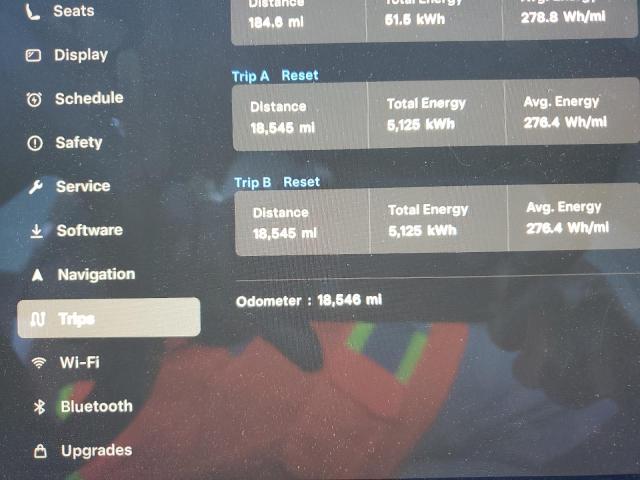Open Software settings
This screenshot has height=480, width=640.
tap(88, 230)
